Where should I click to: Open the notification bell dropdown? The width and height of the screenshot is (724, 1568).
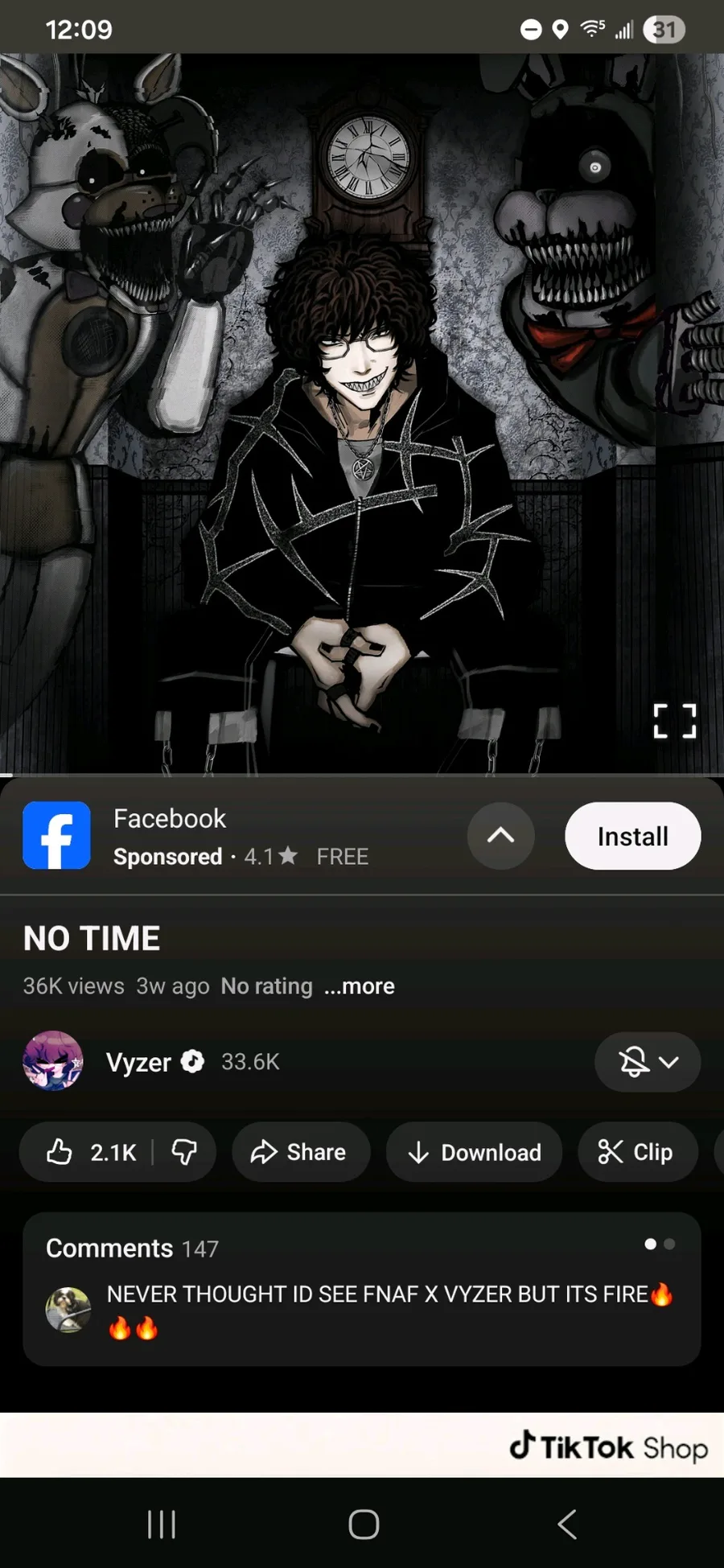(647, 1062)
